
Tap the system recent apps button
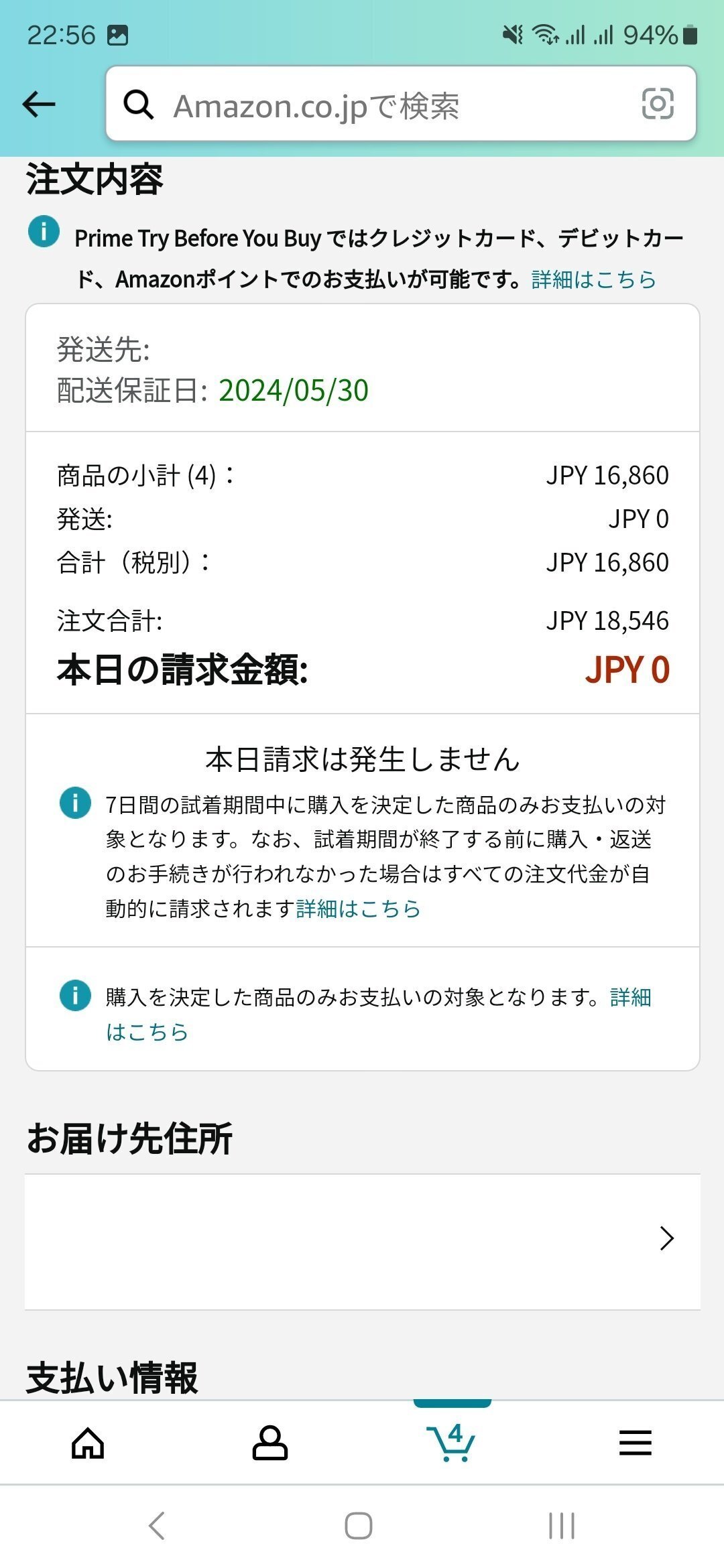(562, 1526)
